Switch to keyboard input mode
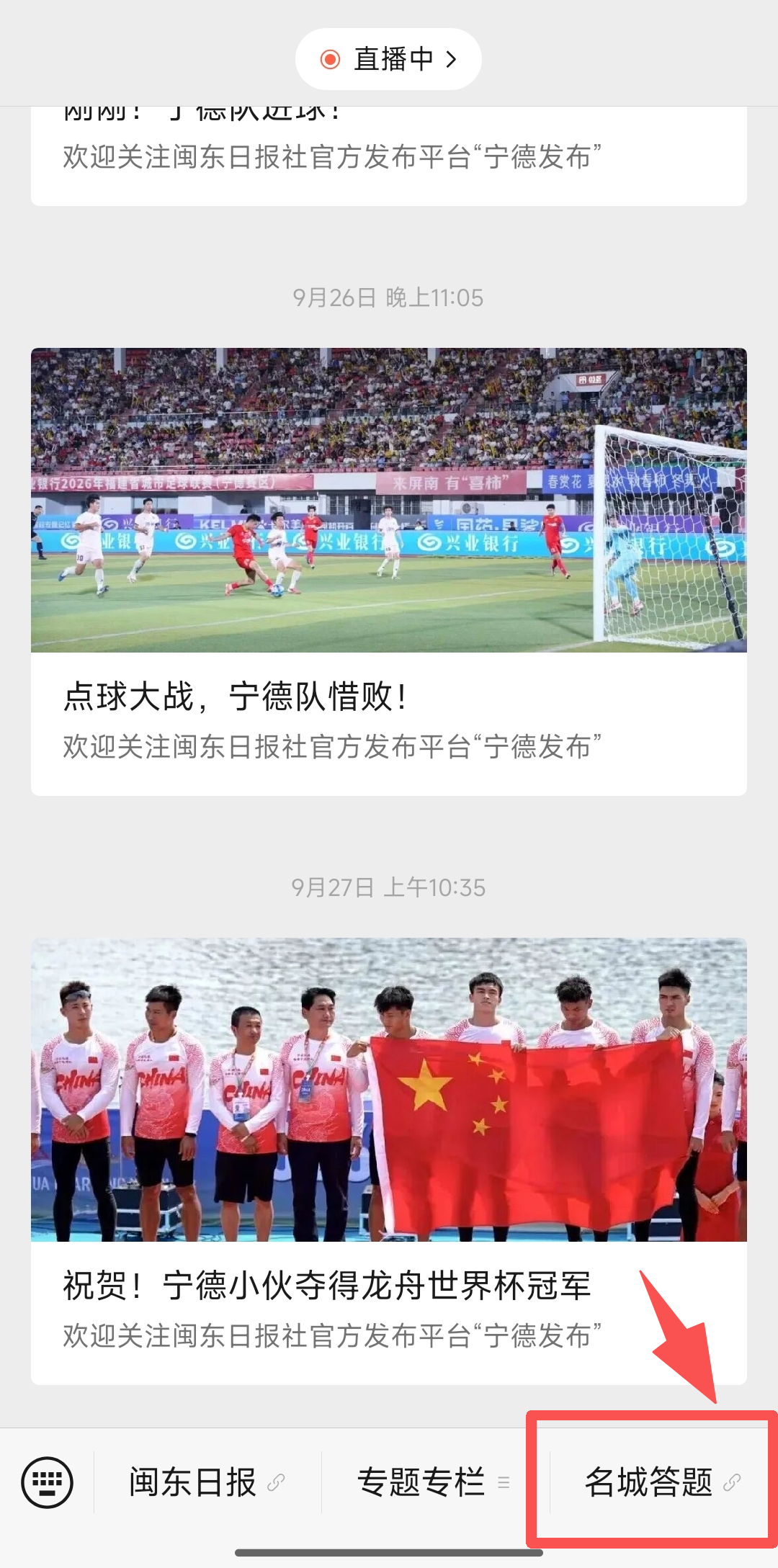This screenshot has height=1568, width=778. (x=48, y=1482)
